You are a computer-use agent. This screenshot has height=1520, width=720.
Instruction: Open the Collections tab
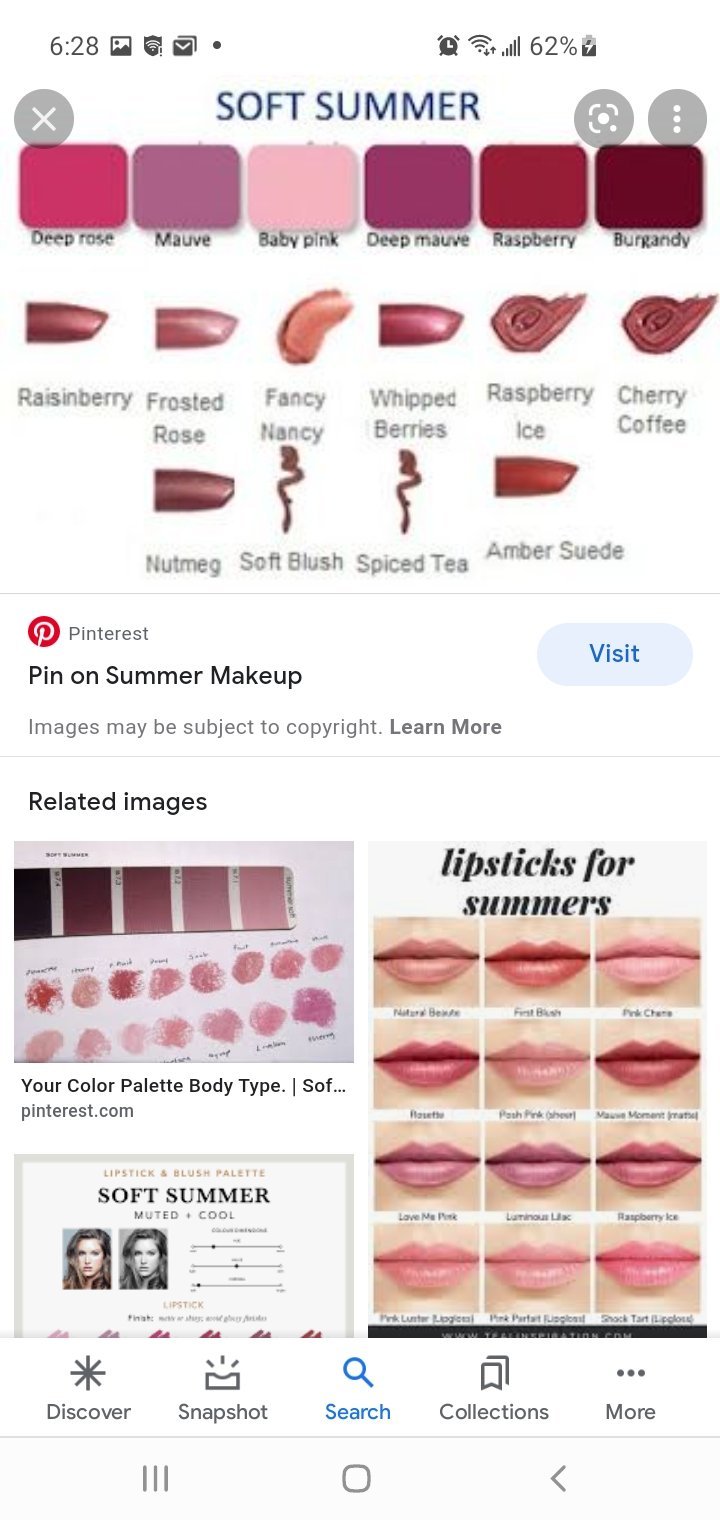coord(494,1388)
